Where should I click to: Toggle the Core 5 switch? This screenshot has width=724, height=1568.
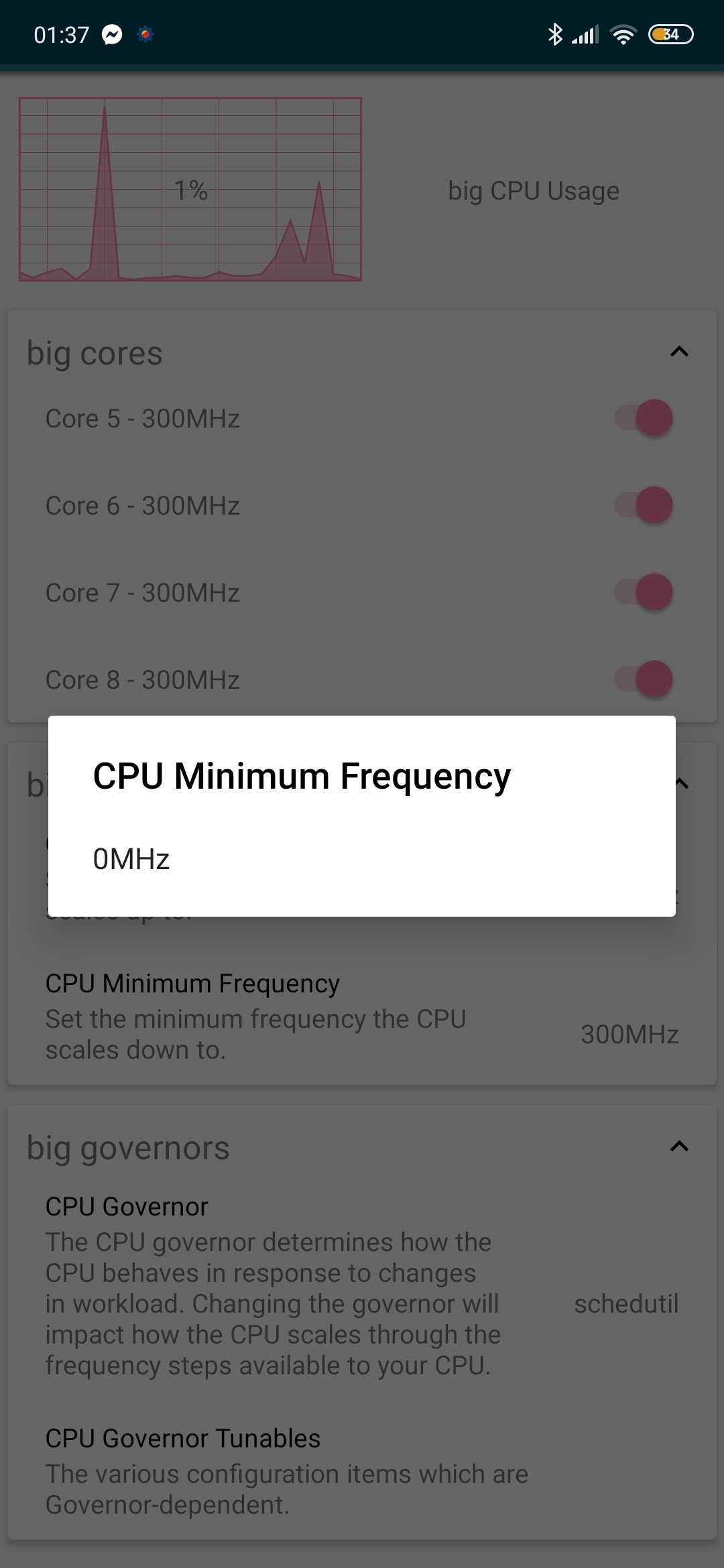644,418
